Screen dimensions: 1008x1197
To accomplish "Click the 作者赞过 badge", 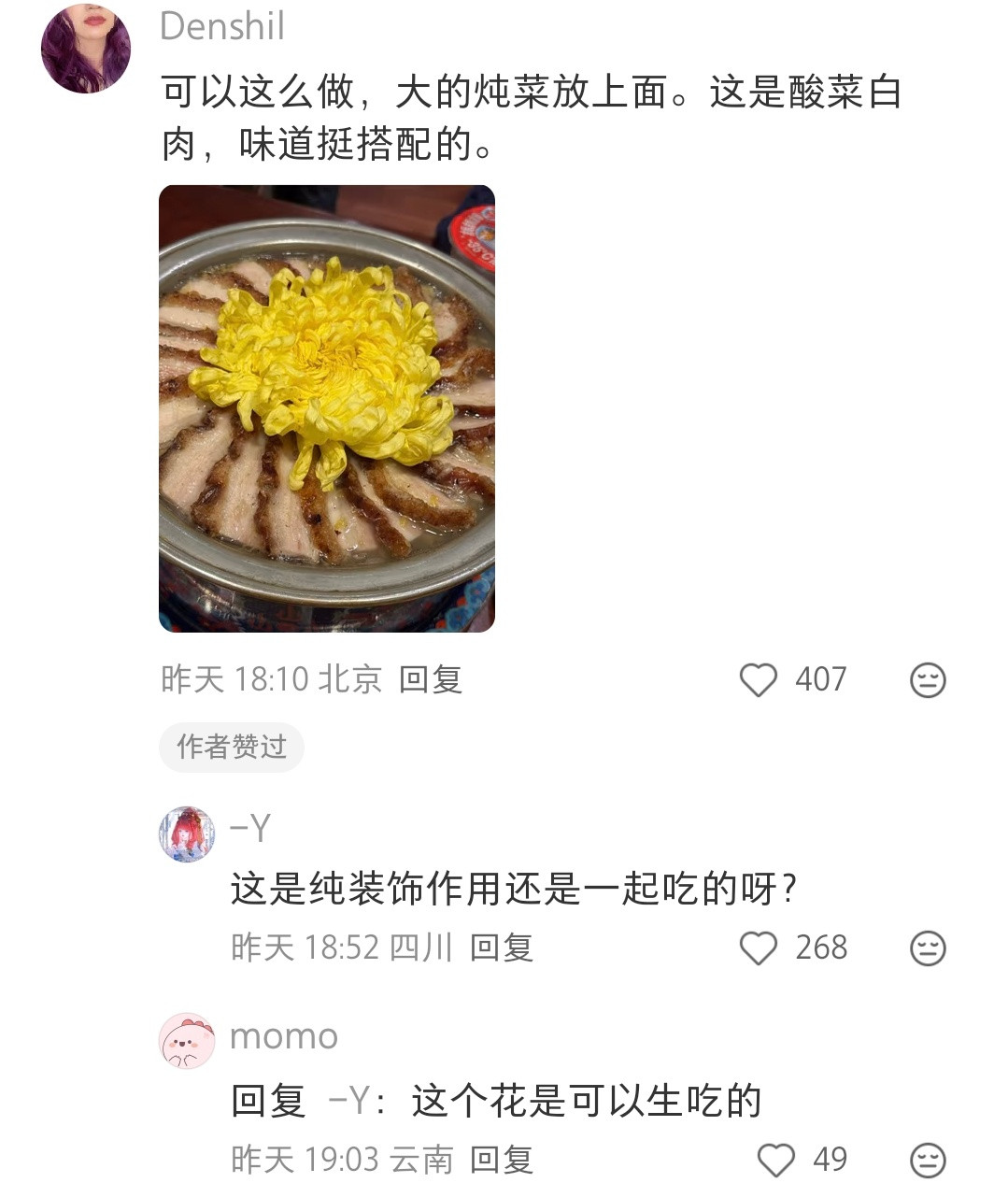I will (231, 747).
